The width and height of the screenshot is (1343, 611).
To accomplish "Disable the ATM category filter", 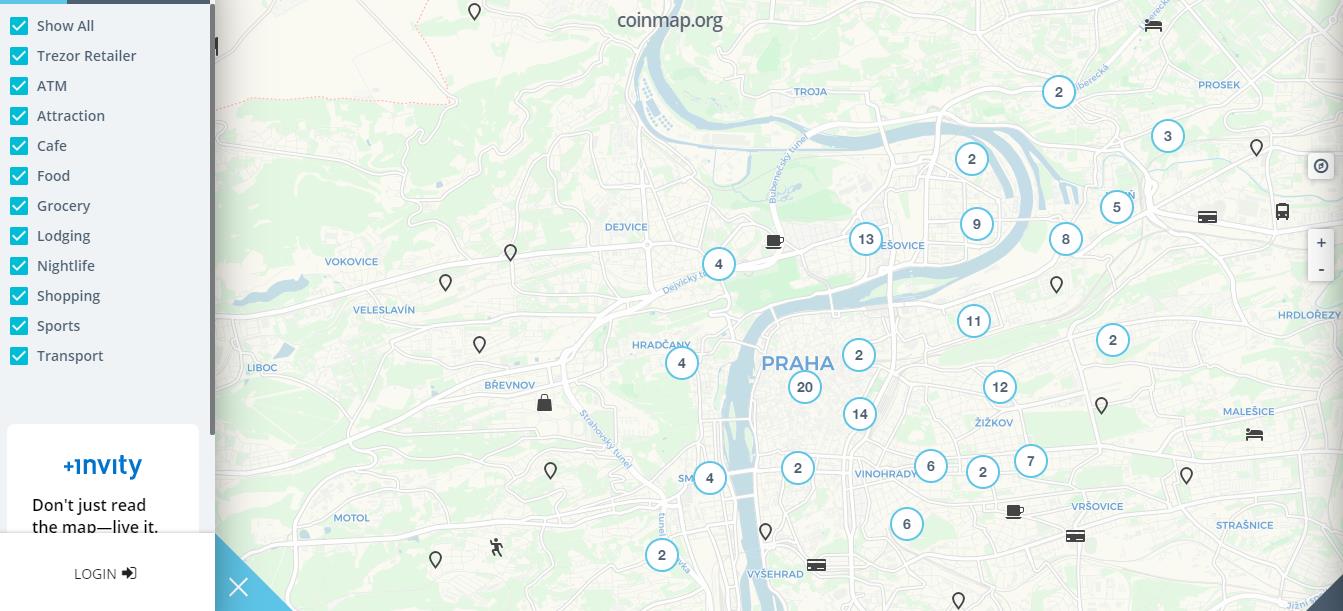I will (19, 86).
